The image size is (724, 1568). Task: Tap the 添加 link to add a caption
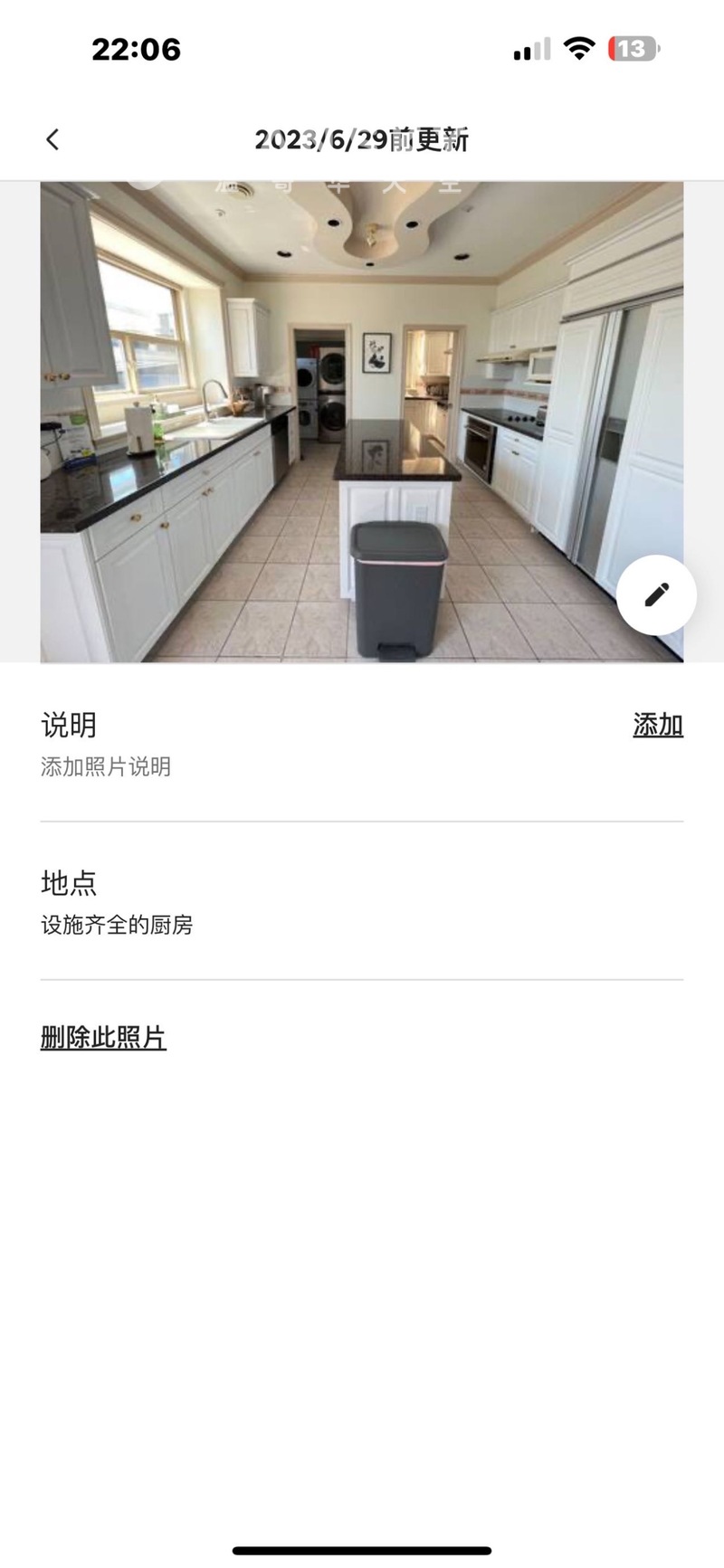tap(657, 725)
